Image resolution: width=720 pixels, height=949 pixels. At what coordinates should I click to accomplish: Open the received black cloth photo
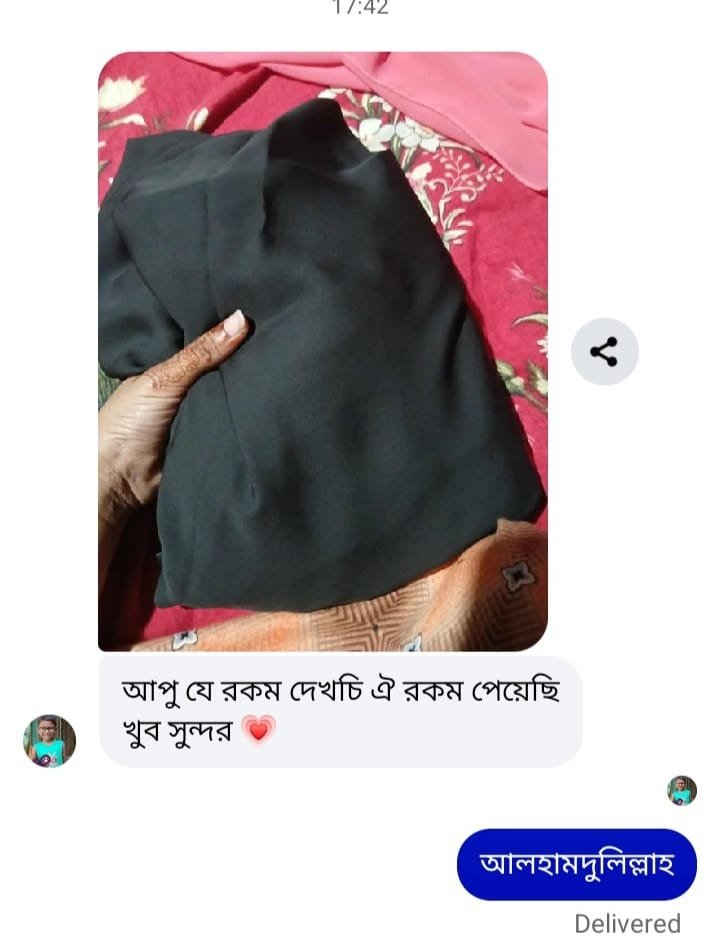(322, 351)
